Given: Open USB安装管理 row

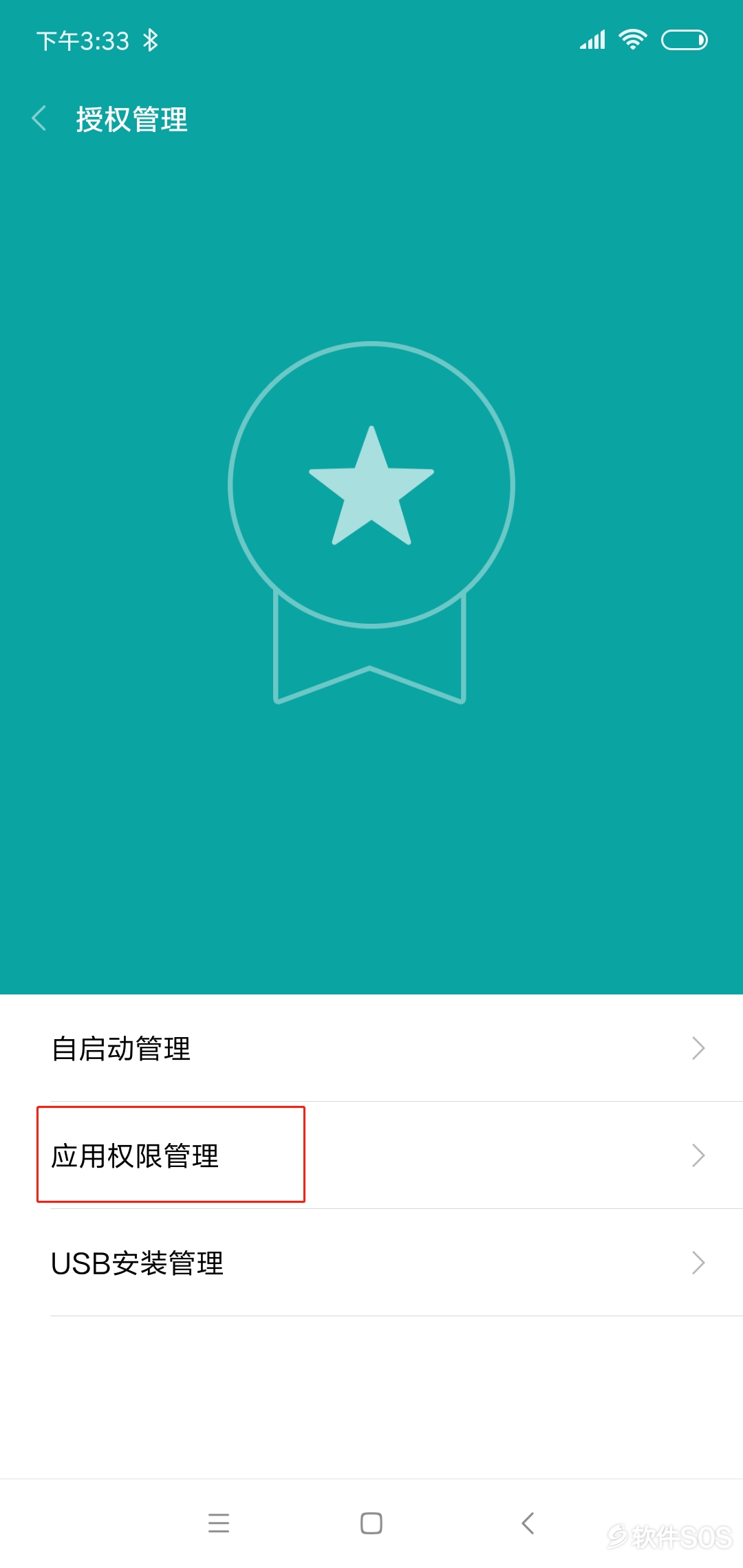Looking at the screenshot, I should pyautogui.click(x=371, y=1263).
